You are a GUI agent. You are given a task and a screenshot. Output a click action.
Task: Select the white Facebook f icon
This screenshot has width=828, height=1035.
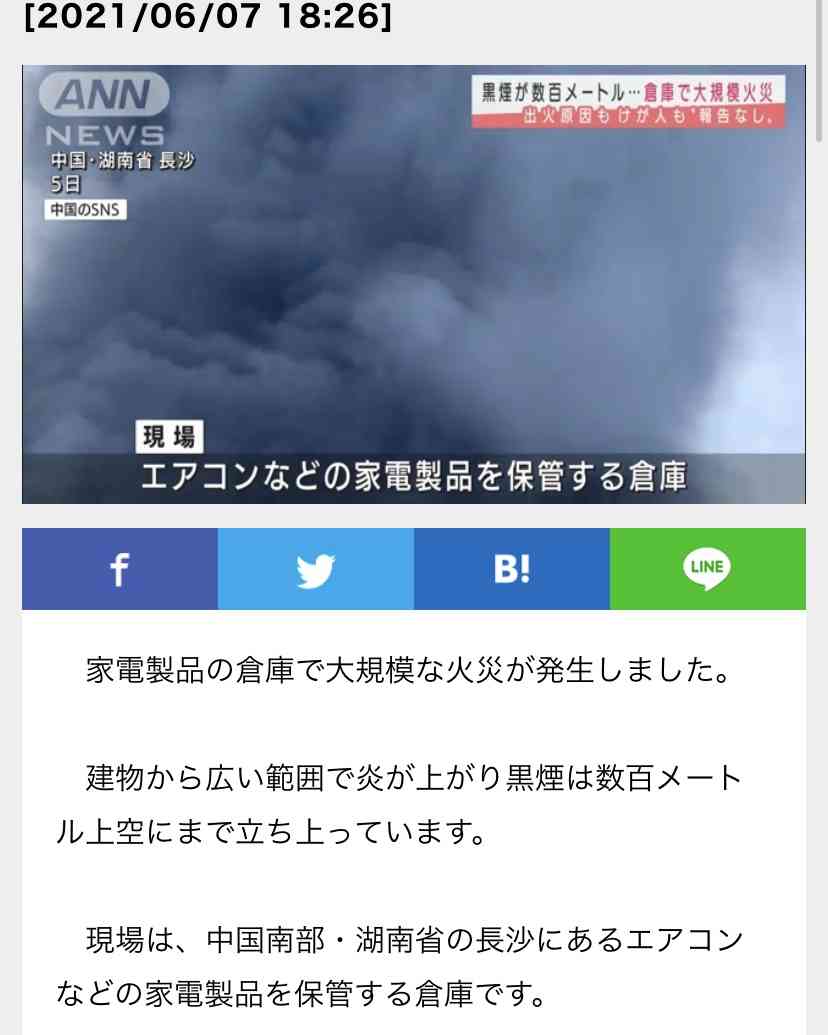click(118, 568)
